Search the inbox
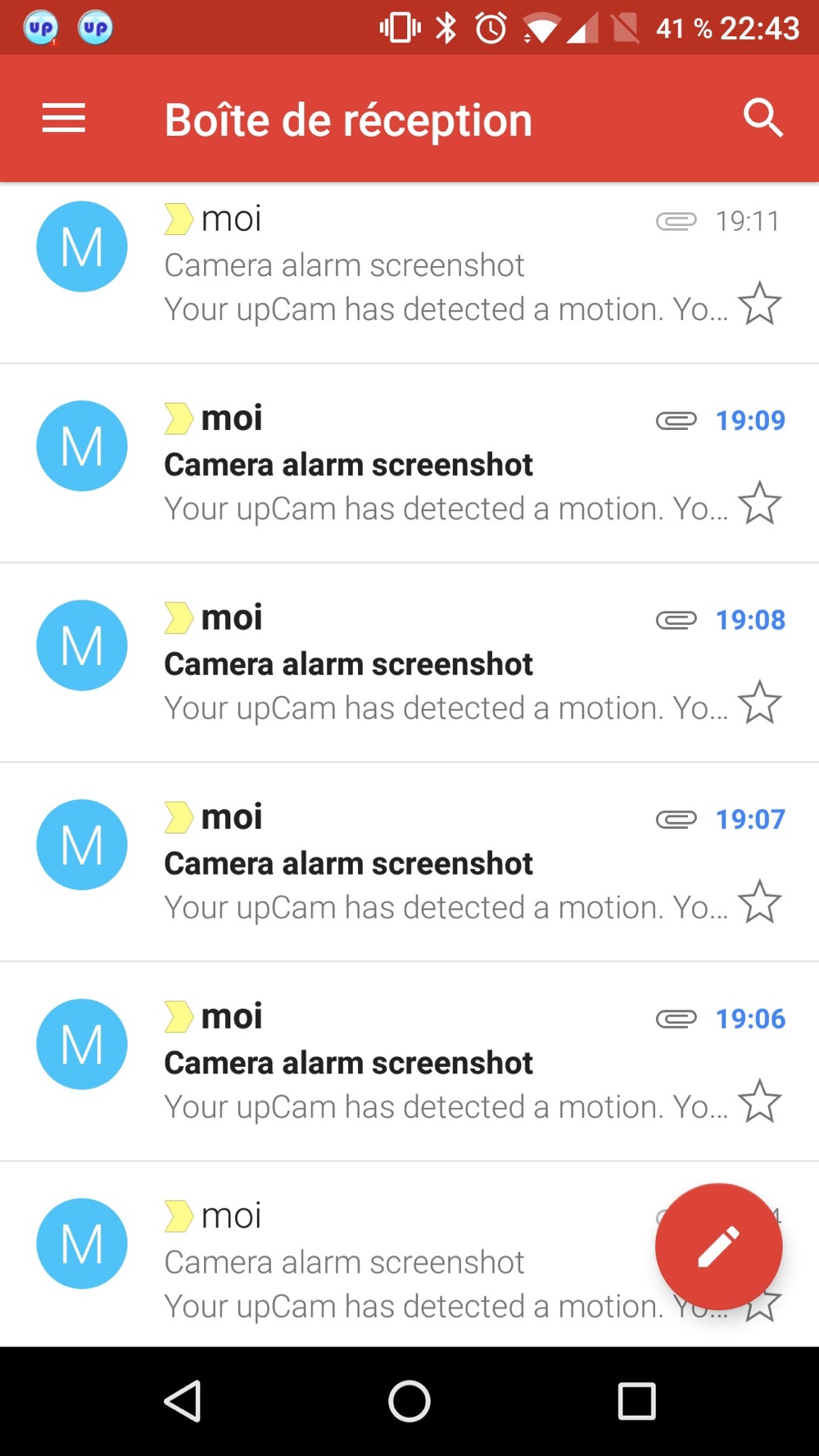The height and width of the screenshot is (1456, 819). (762, 119)
